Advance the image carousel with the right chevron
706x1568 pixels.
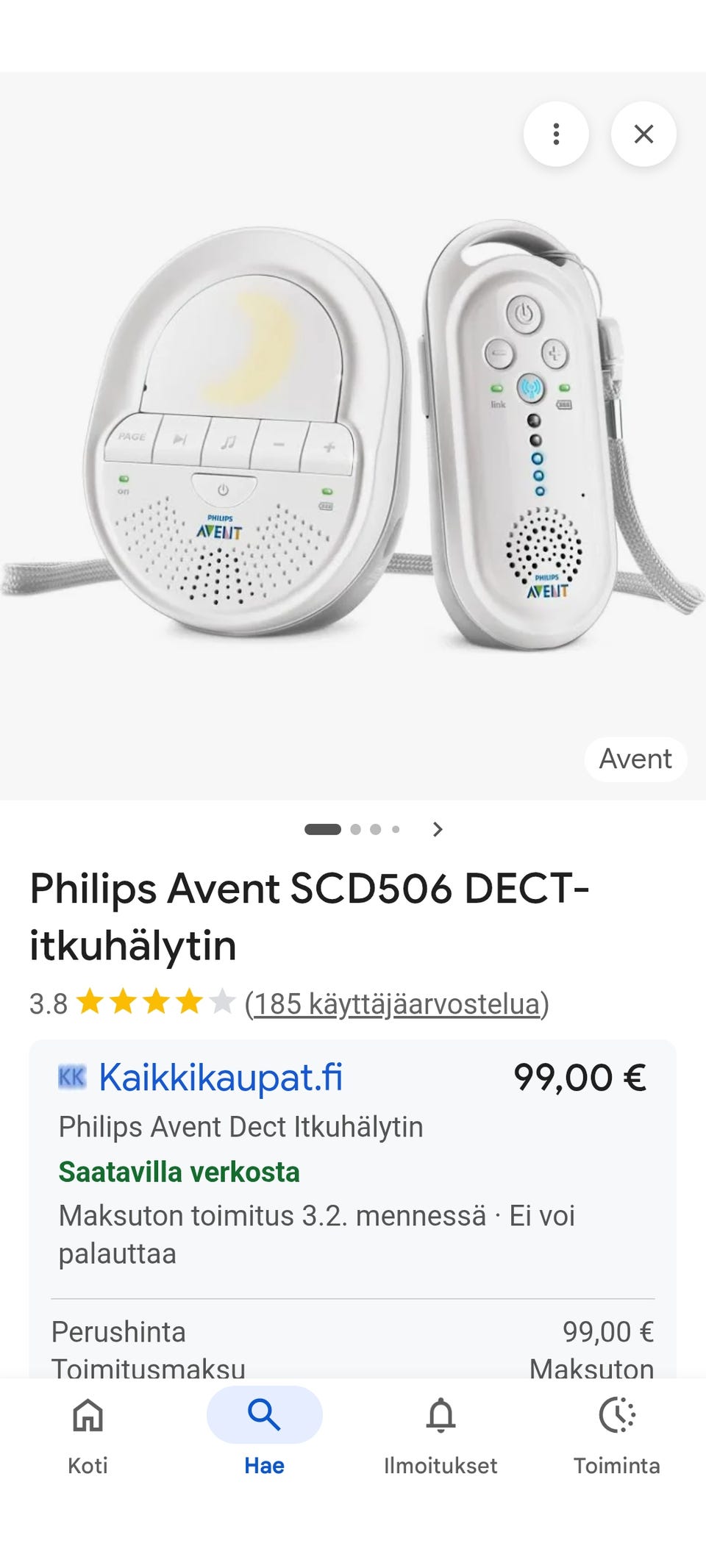point(439,829)
